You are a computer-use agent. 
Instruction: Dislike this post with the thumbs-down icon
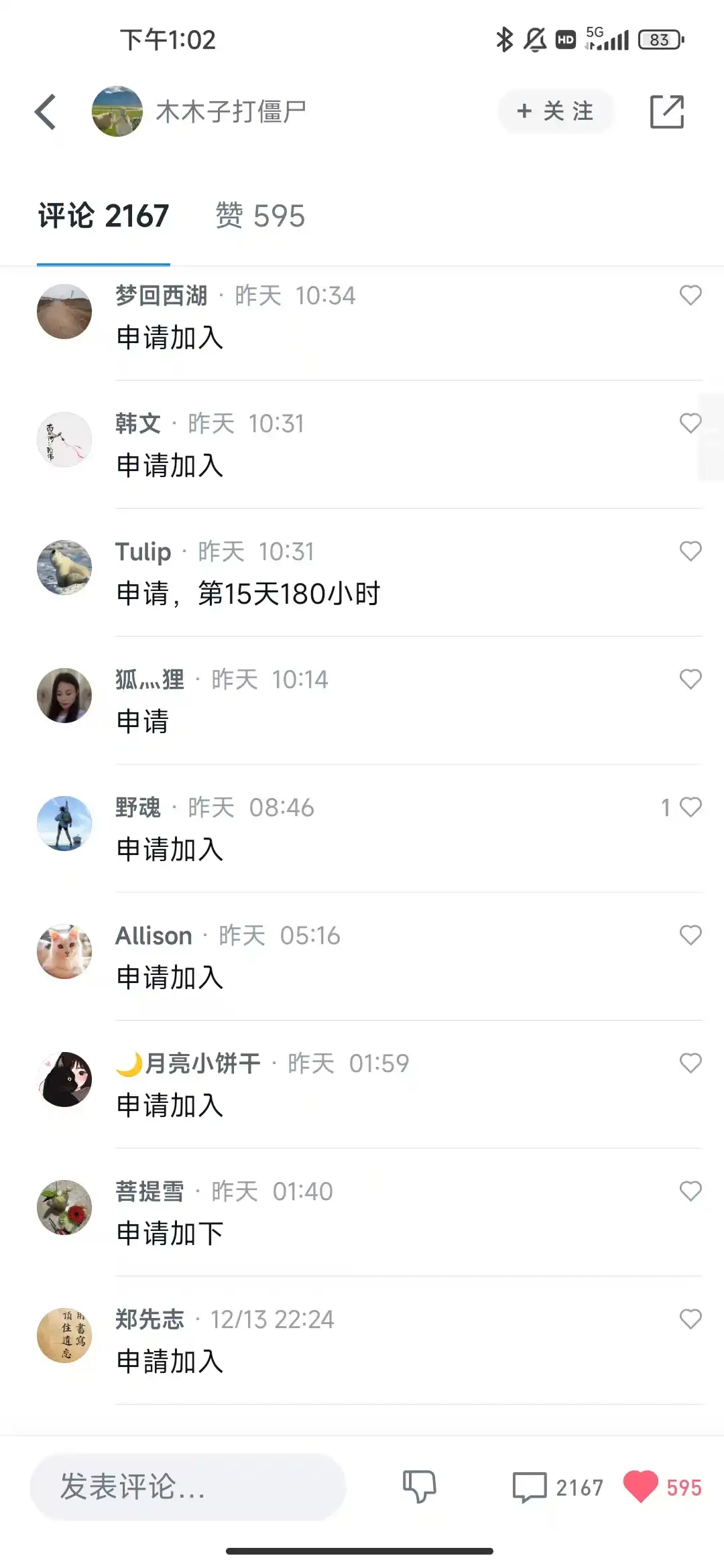420,1487
